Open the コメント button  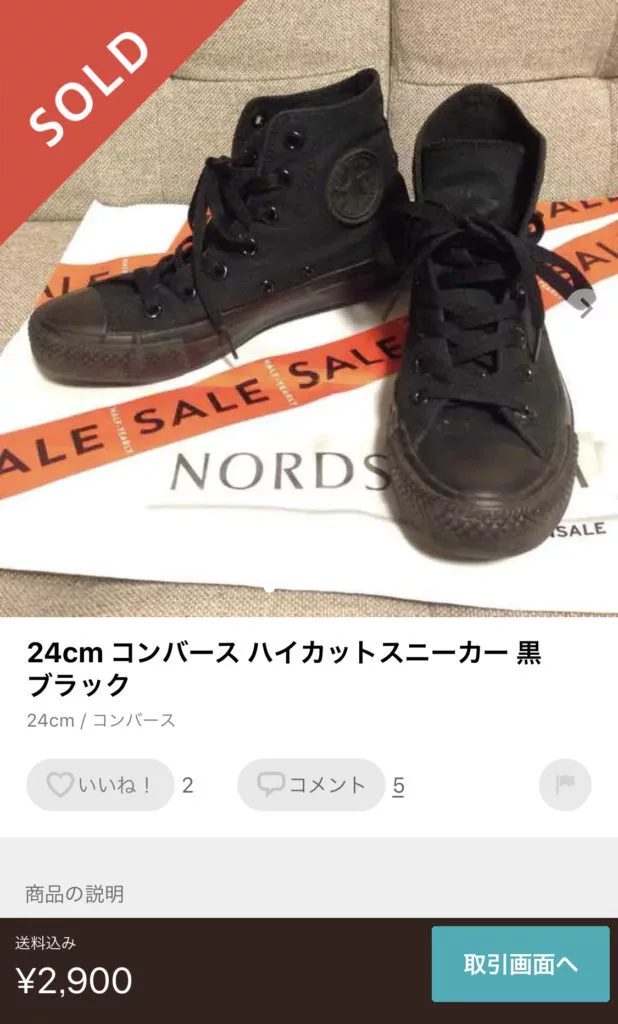pos(311,785)
